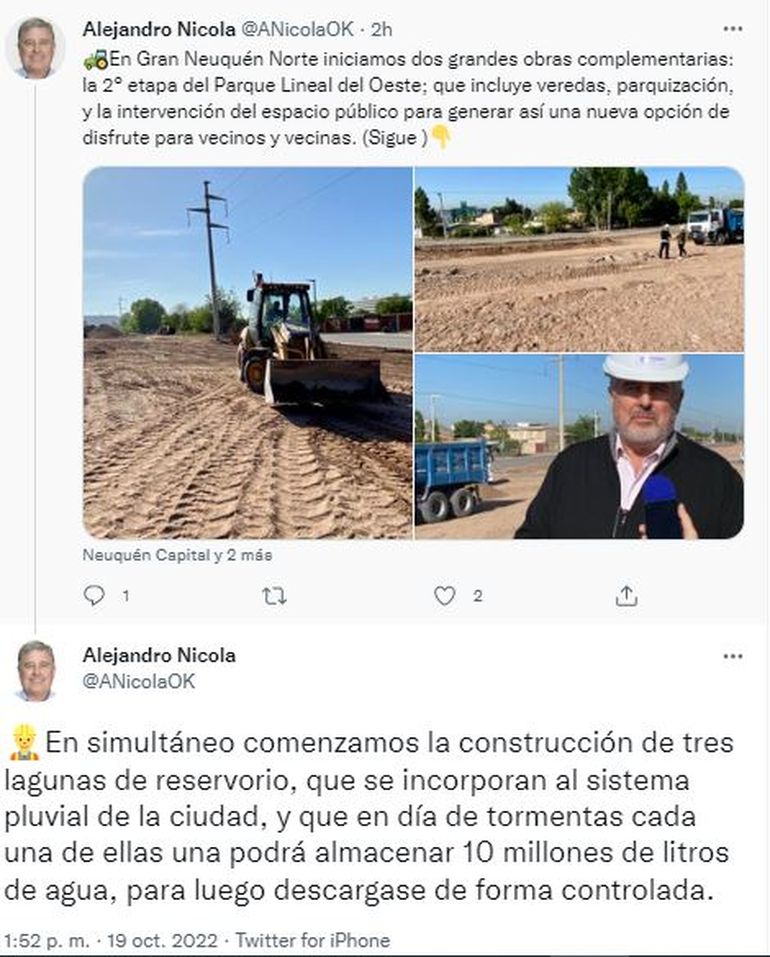Open Alejandro Nicola's avatar on first tweet
Image resolution: width=770 pixels, height=957 pixels.
[36, 48]
